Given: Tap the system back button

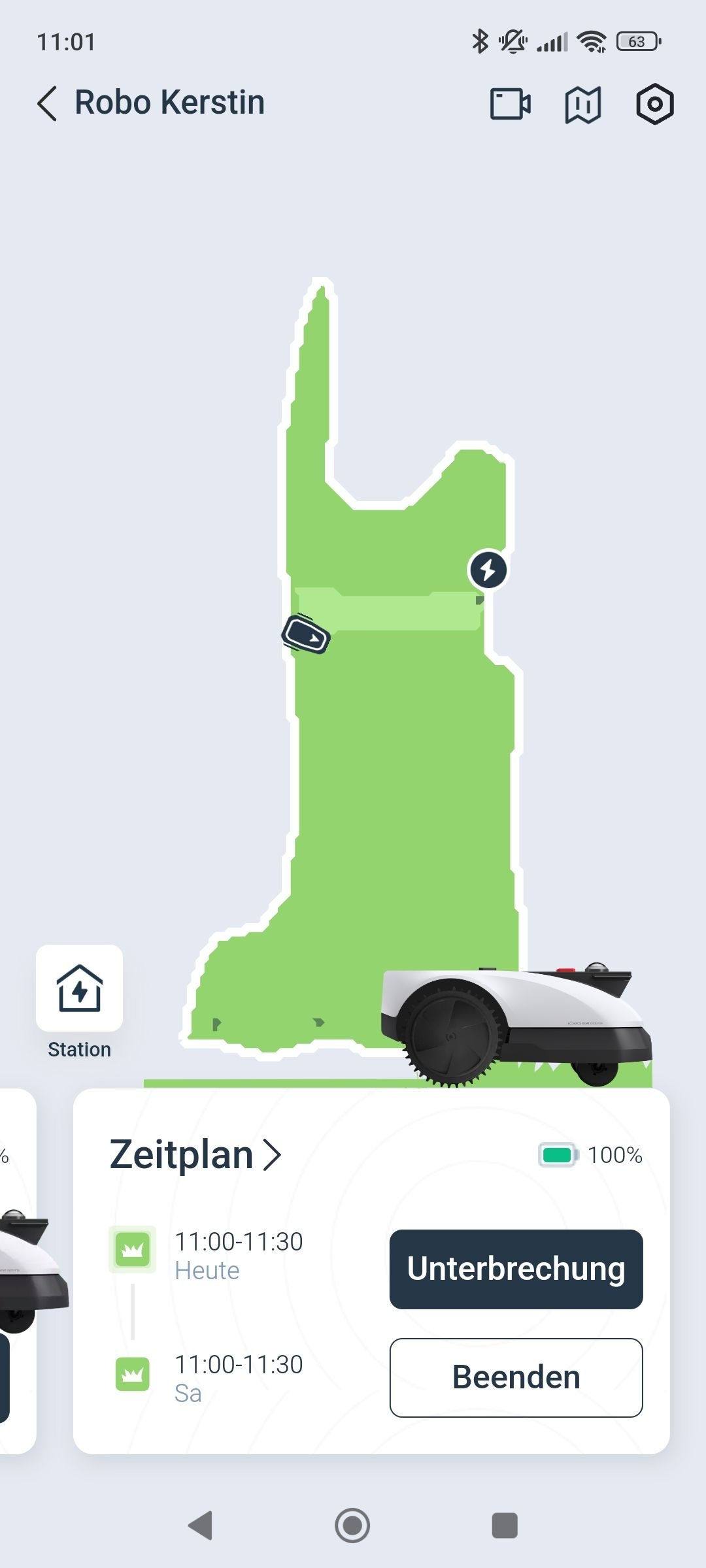Looking at the screenshot, I should pyautogui.click(x=201, y=1526).
